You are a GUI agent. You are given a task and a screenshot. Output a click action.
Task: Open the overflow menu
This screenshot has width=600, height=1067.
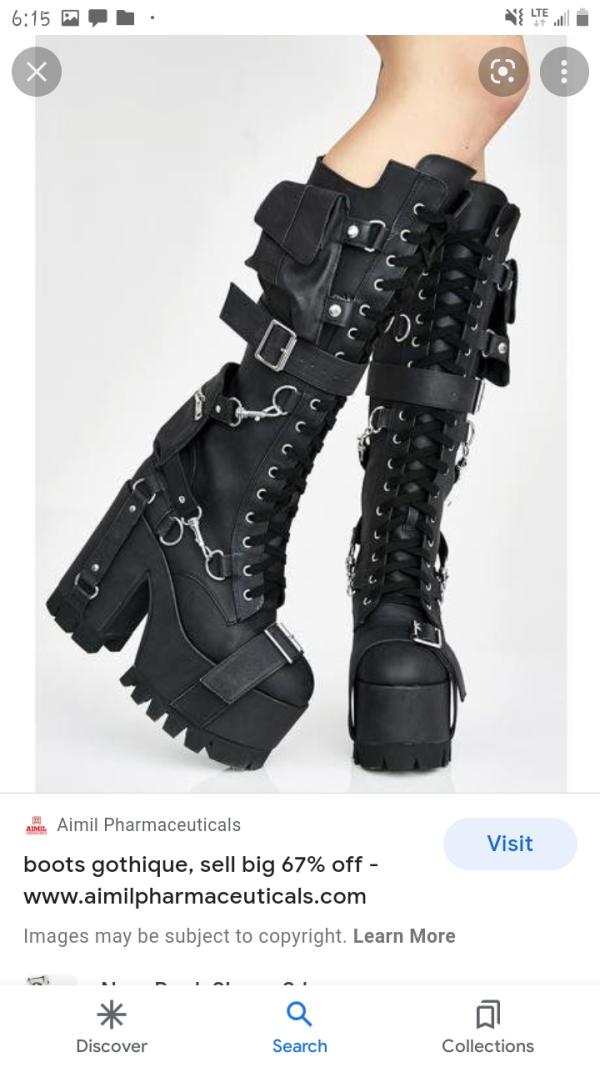pyautogui.click(x=564, y=71)
